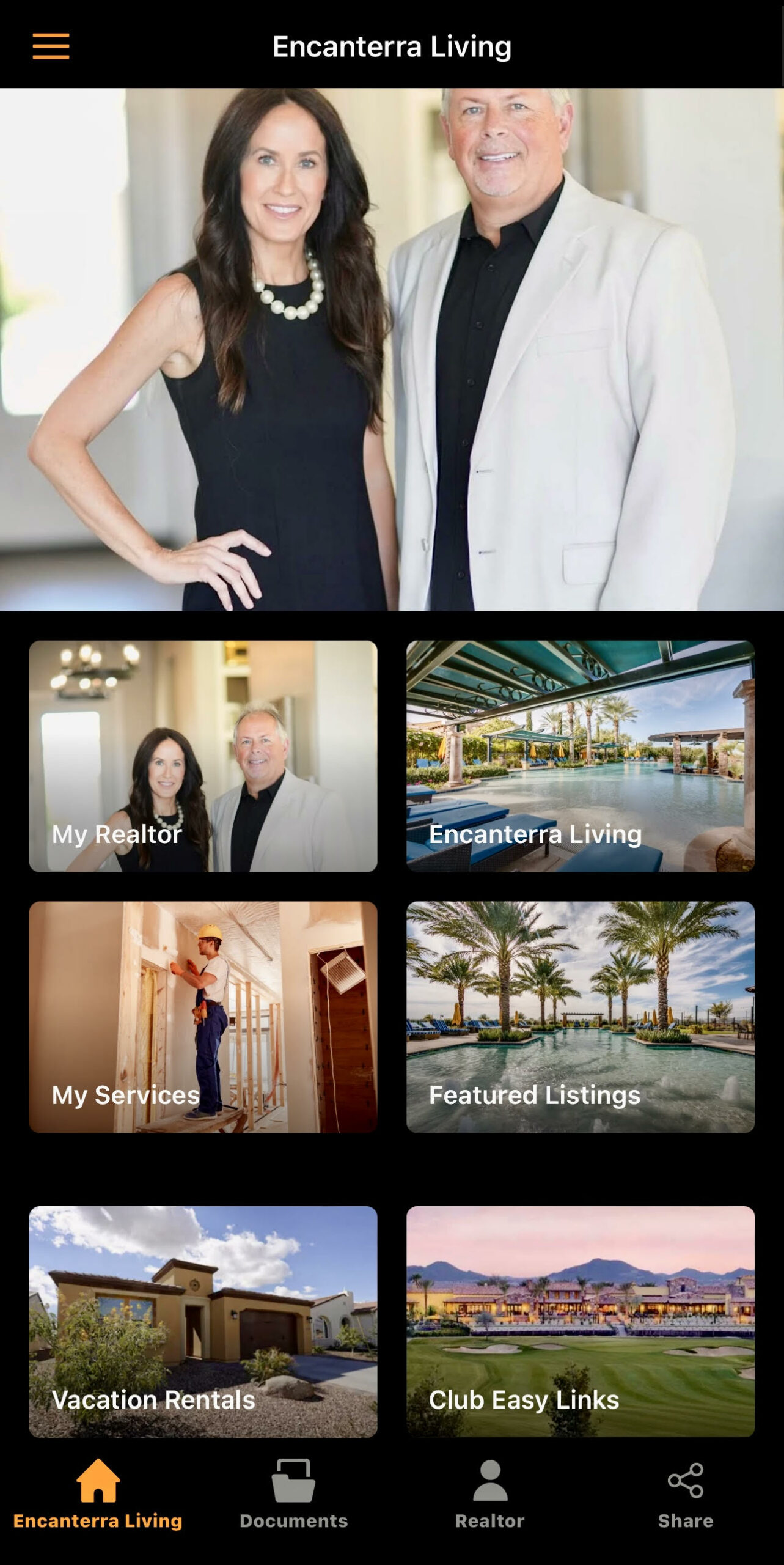View the Featured Listings tile
The width and height of the screenshot is (784, 1565).
[580, 1016]
